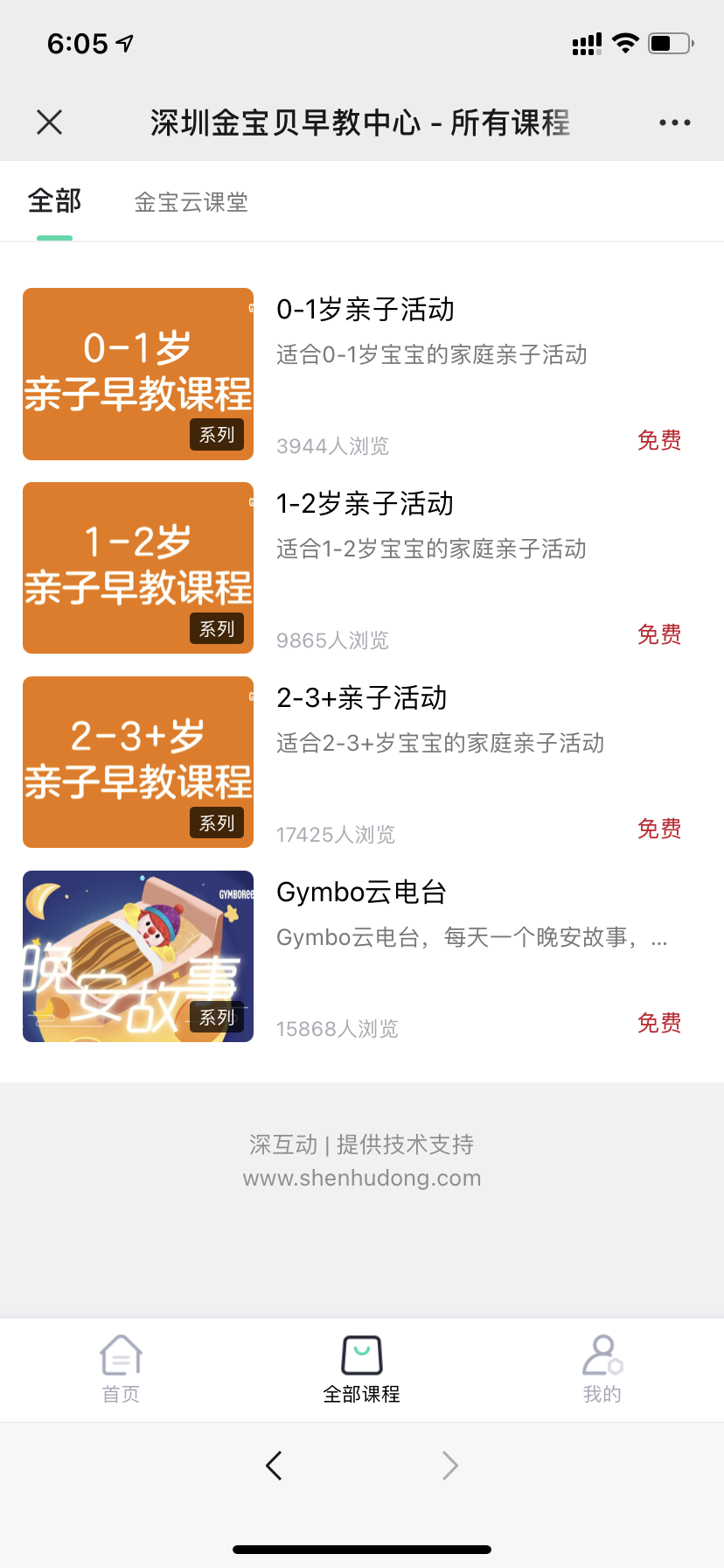Screen dimensions: 724x1568
Task: Open the 1-2岁亲子活动 course
Action: (365, 504)
